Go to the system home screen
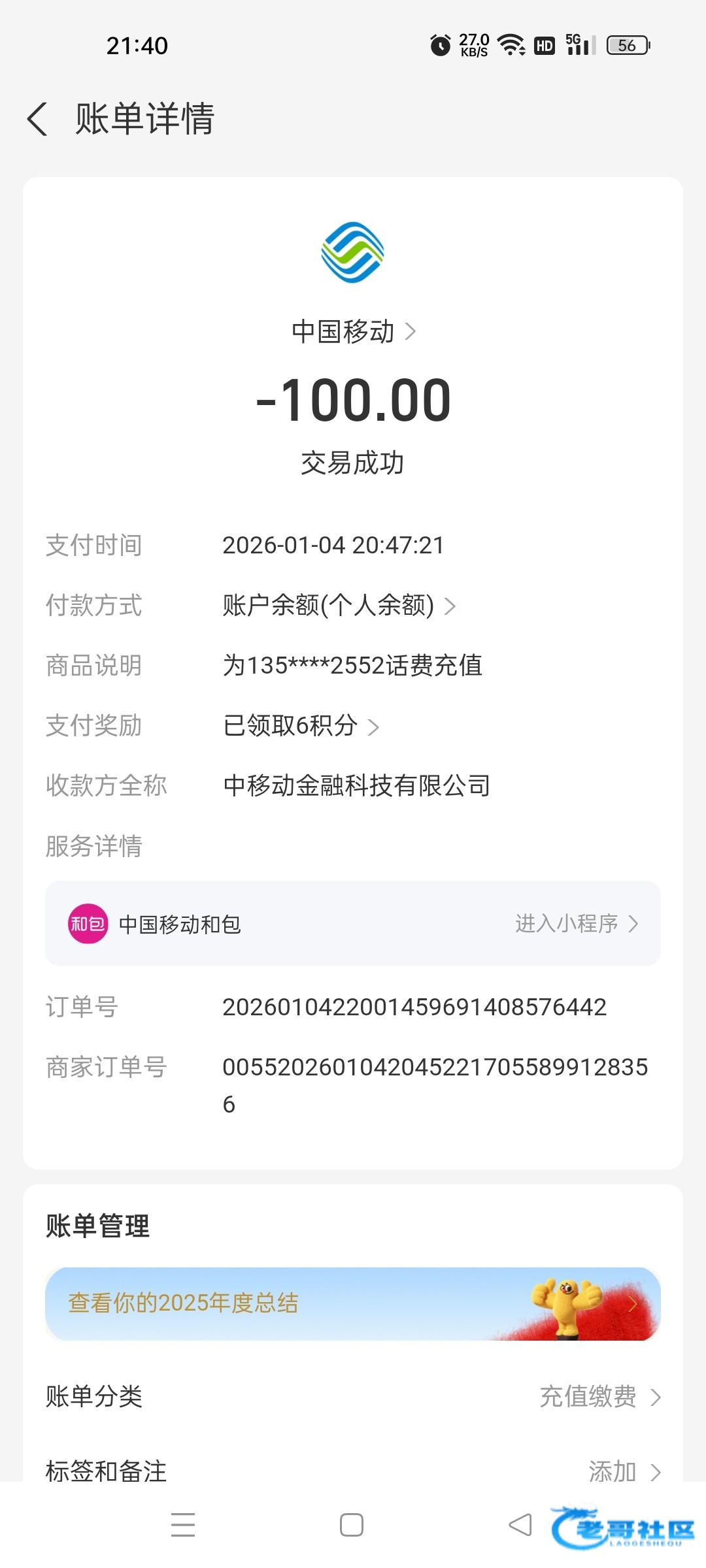Image resolution: width=706 pixels, height=1568 pixels. (x=352, y=1525)
